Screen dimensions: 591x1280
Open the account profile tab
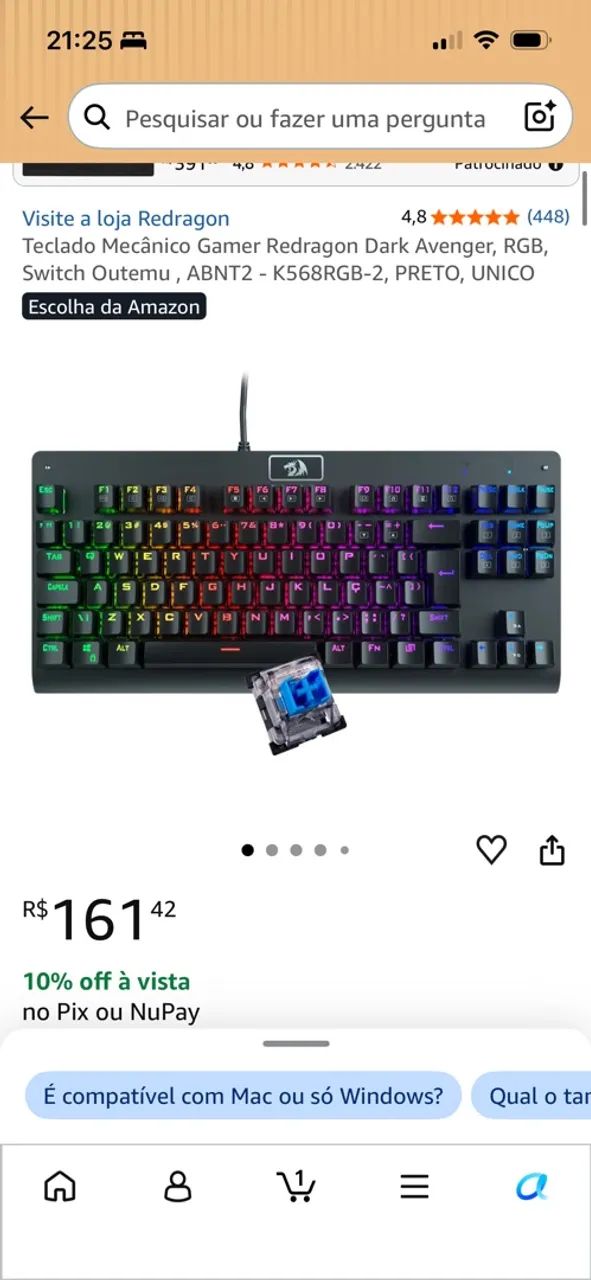tap(178, 1186)
